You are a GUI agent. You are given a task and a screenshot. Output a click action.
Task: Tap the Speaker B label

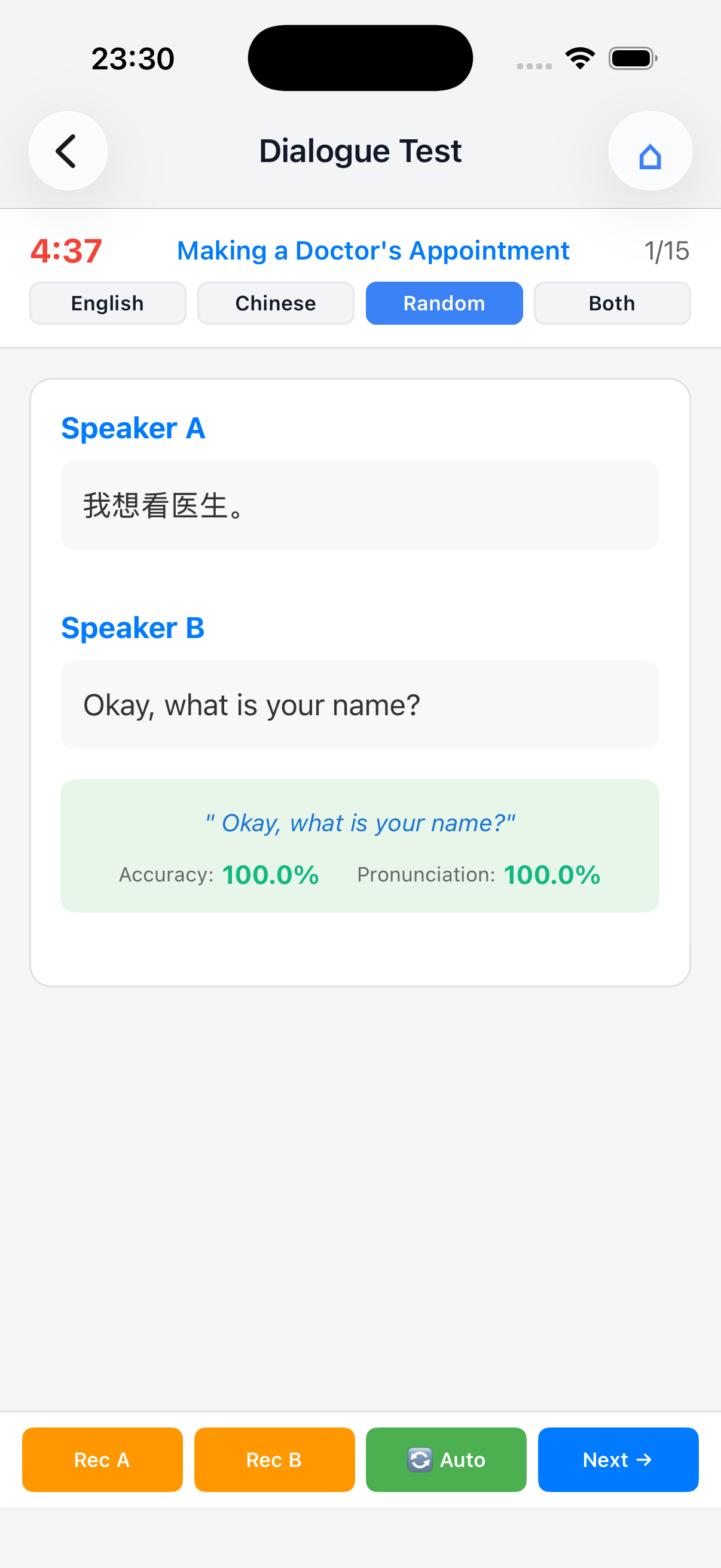point(133,627)
